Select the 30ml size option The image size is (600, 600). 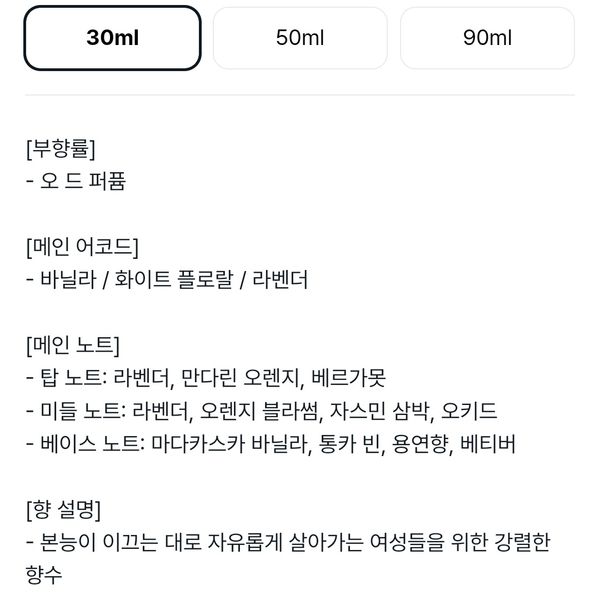[112, 38]
